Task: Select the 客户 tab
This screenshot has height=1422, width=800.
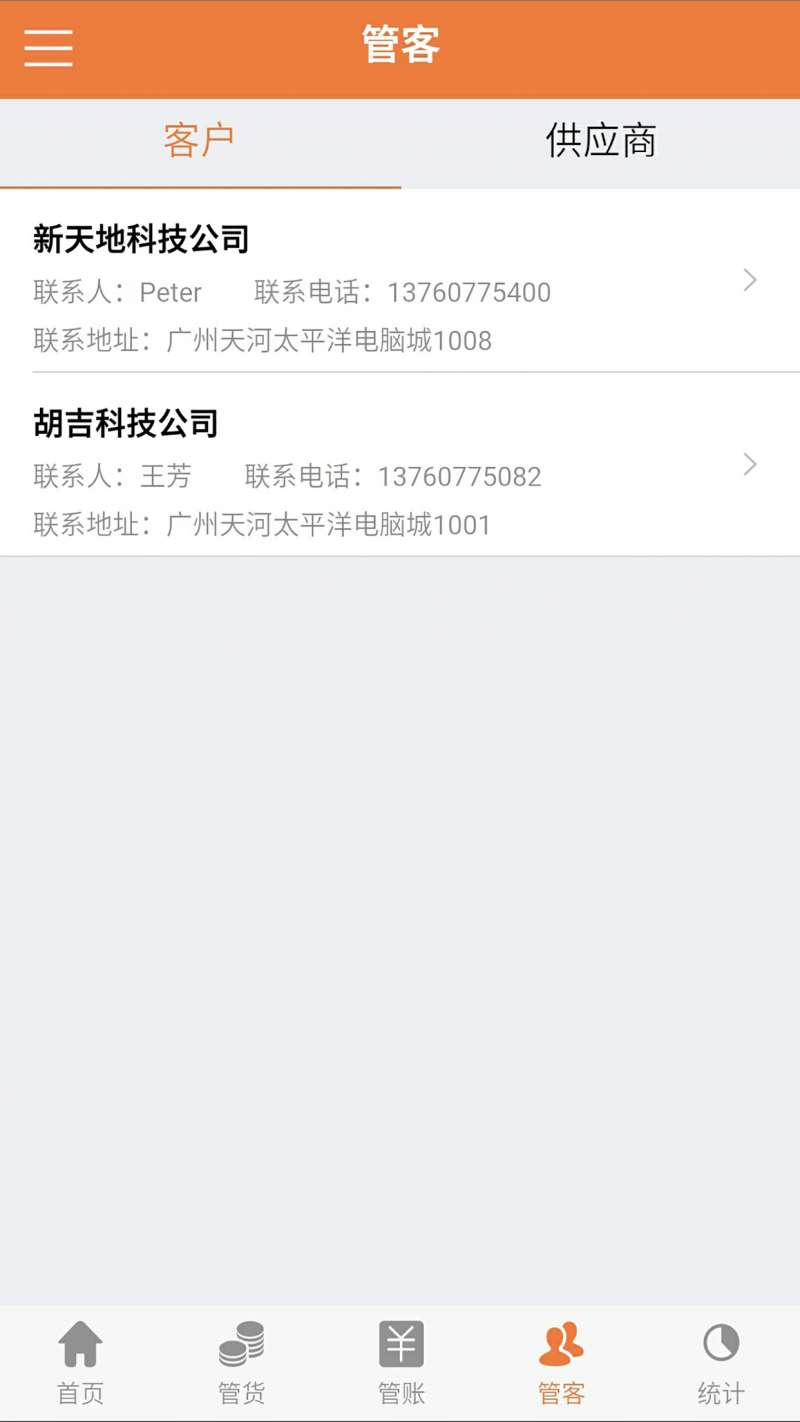Action: 199,141
